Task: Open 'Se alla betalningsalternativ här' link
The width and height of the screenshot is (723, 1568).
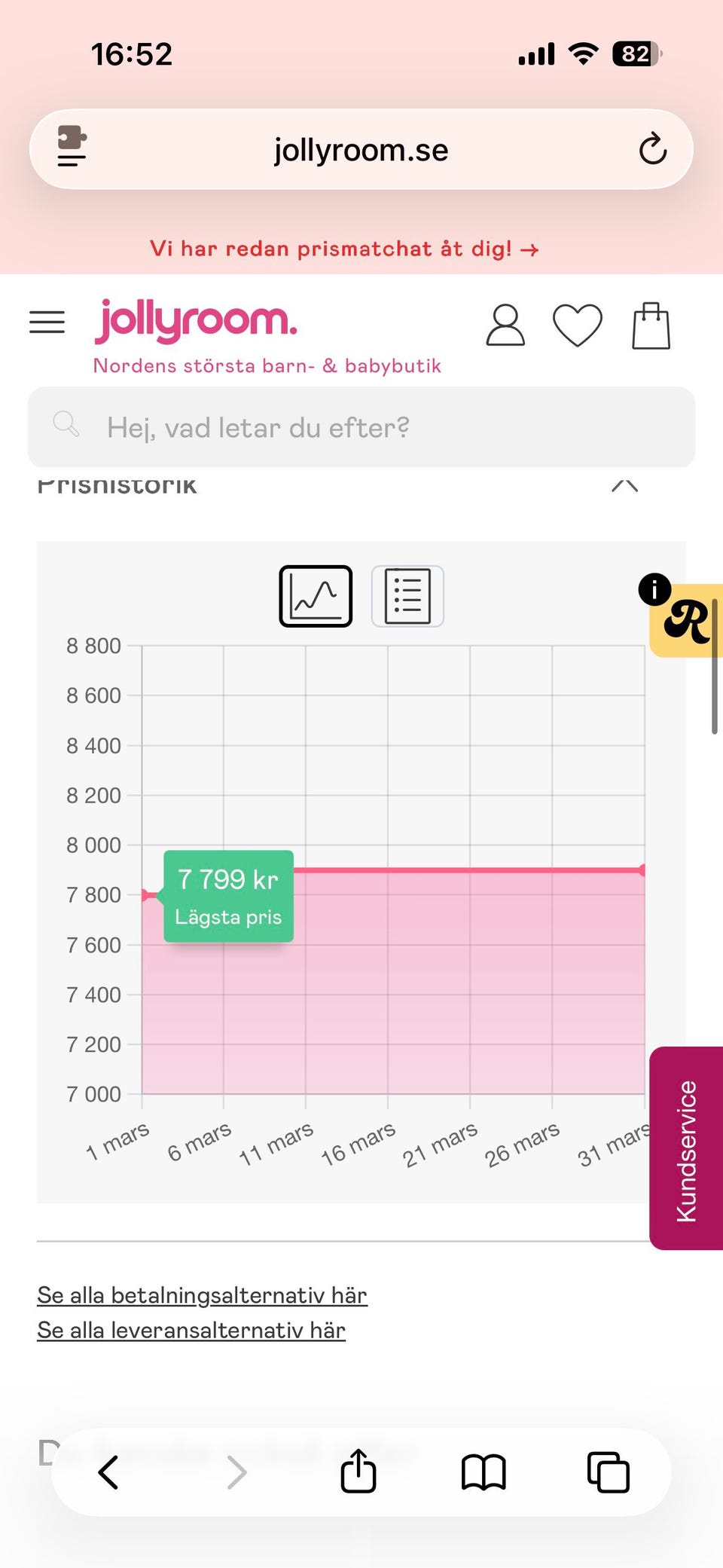Action: [x=202, y=1295]
